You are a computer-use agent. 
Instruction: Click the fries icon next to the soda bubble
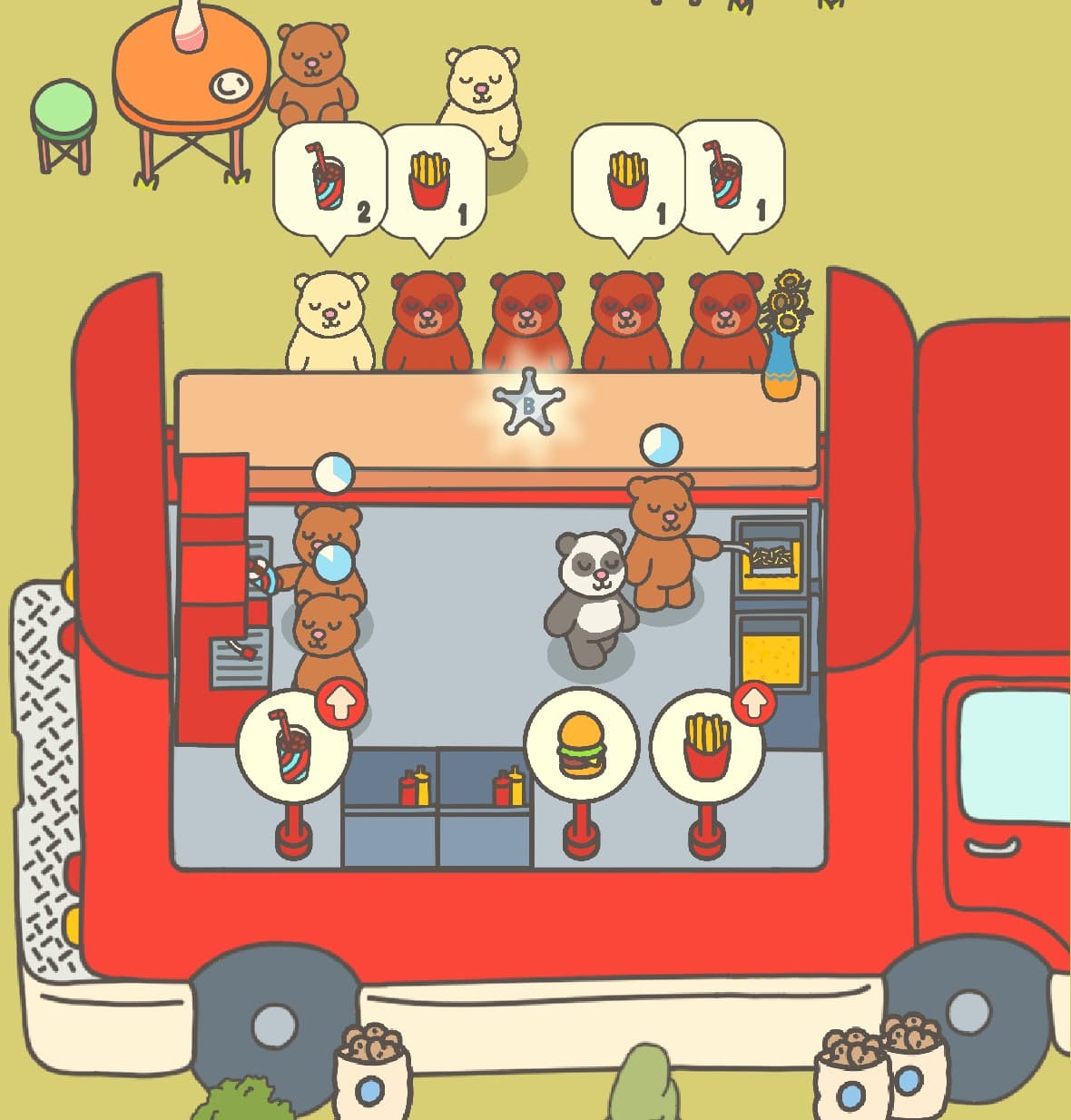[x=429, y=175]
